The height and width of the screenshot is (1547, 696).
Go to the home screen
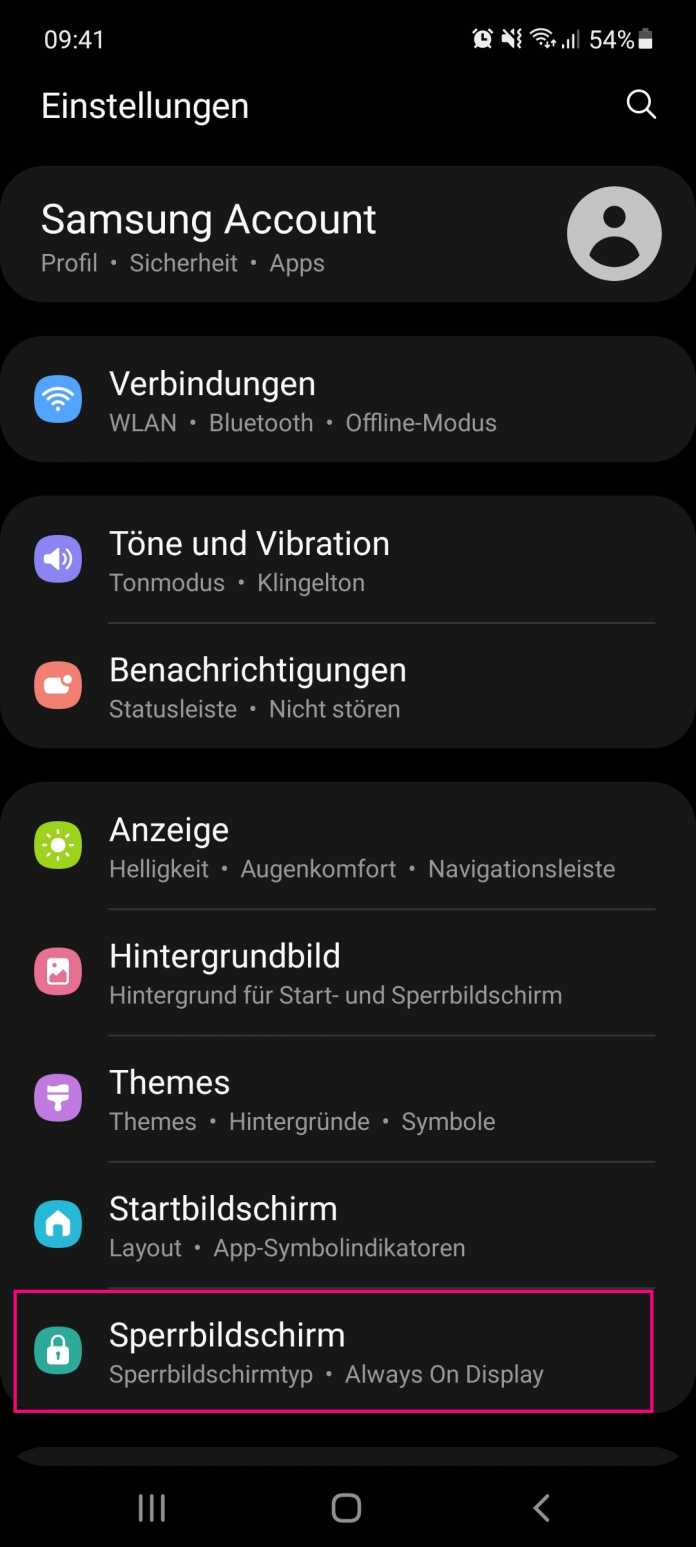point(346,1508)
